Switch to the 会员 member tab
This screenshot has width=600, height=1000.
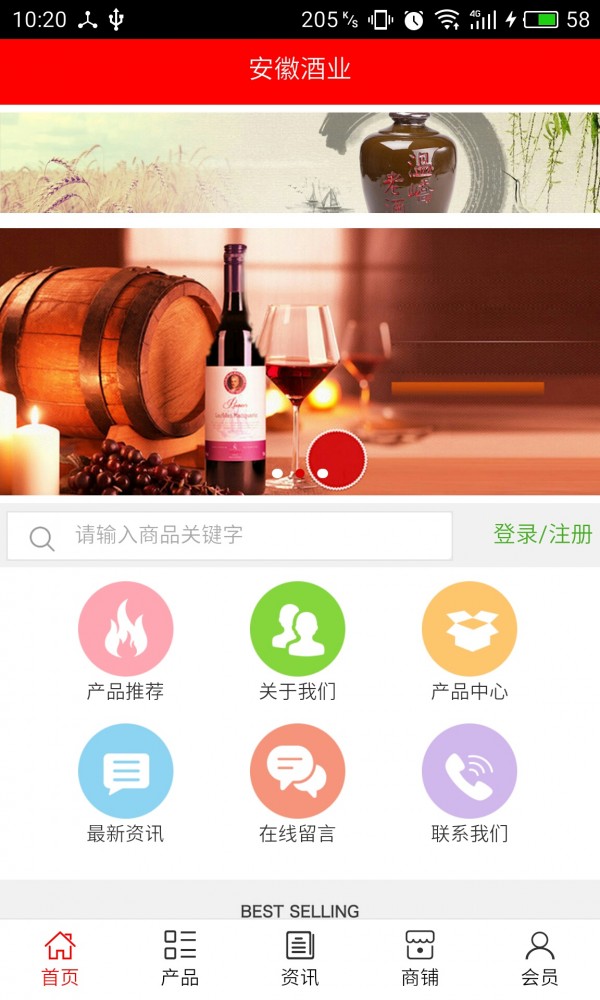point(540,958)
